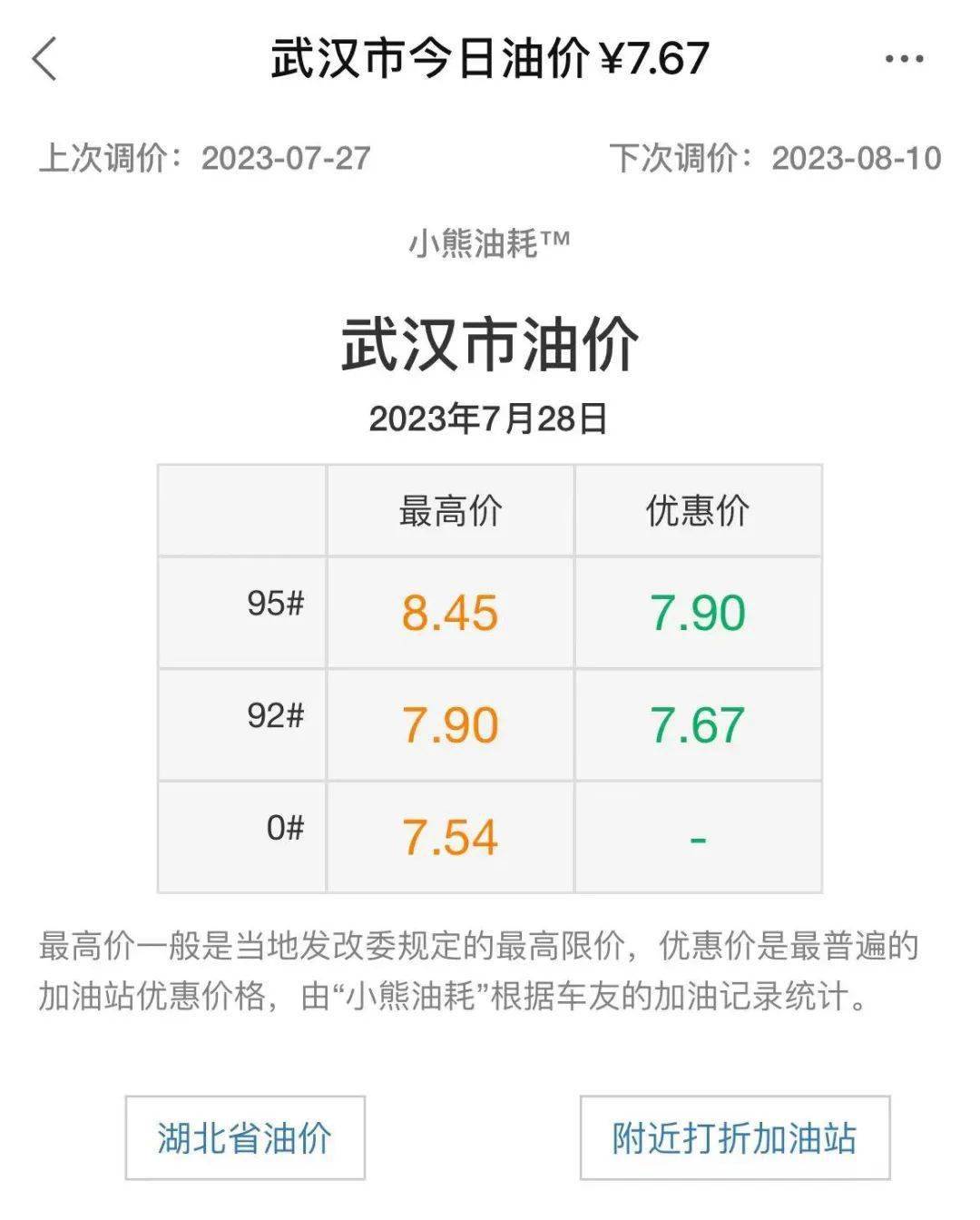The width and height of the screenshot is (980, 1220).
Task: Open the three-dot overflow menu
Action: tap(904, 60)
